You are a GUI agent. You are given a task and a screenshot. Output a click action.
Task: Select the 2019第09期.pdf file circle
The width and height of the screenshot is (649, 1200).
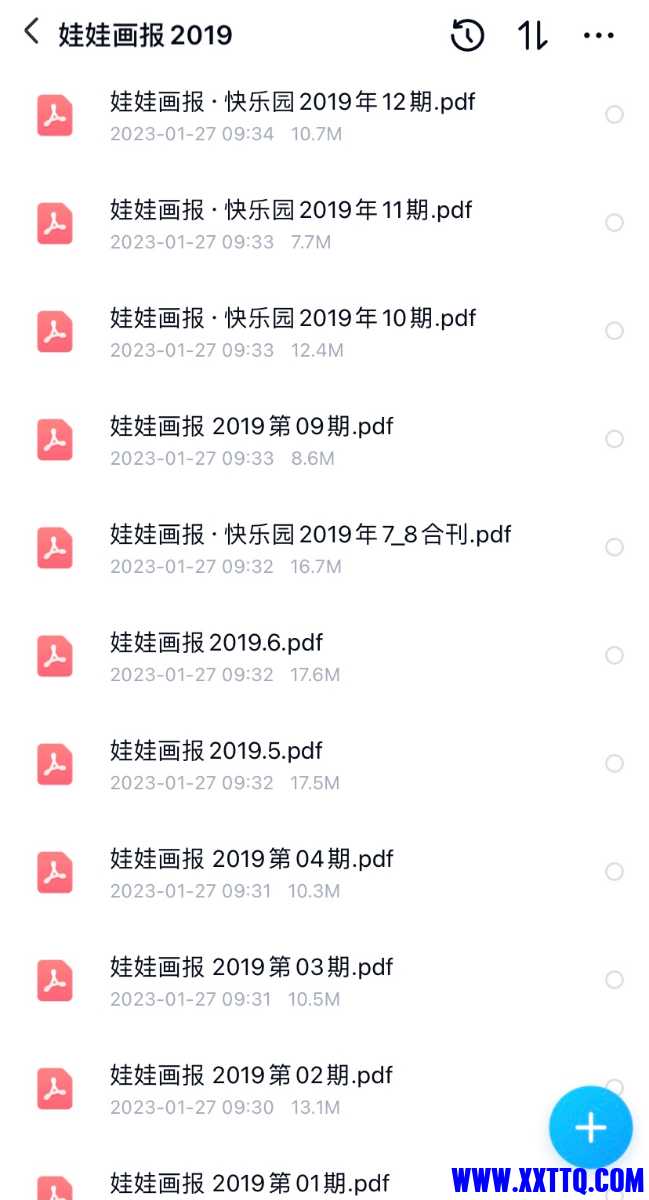[614, 438]
